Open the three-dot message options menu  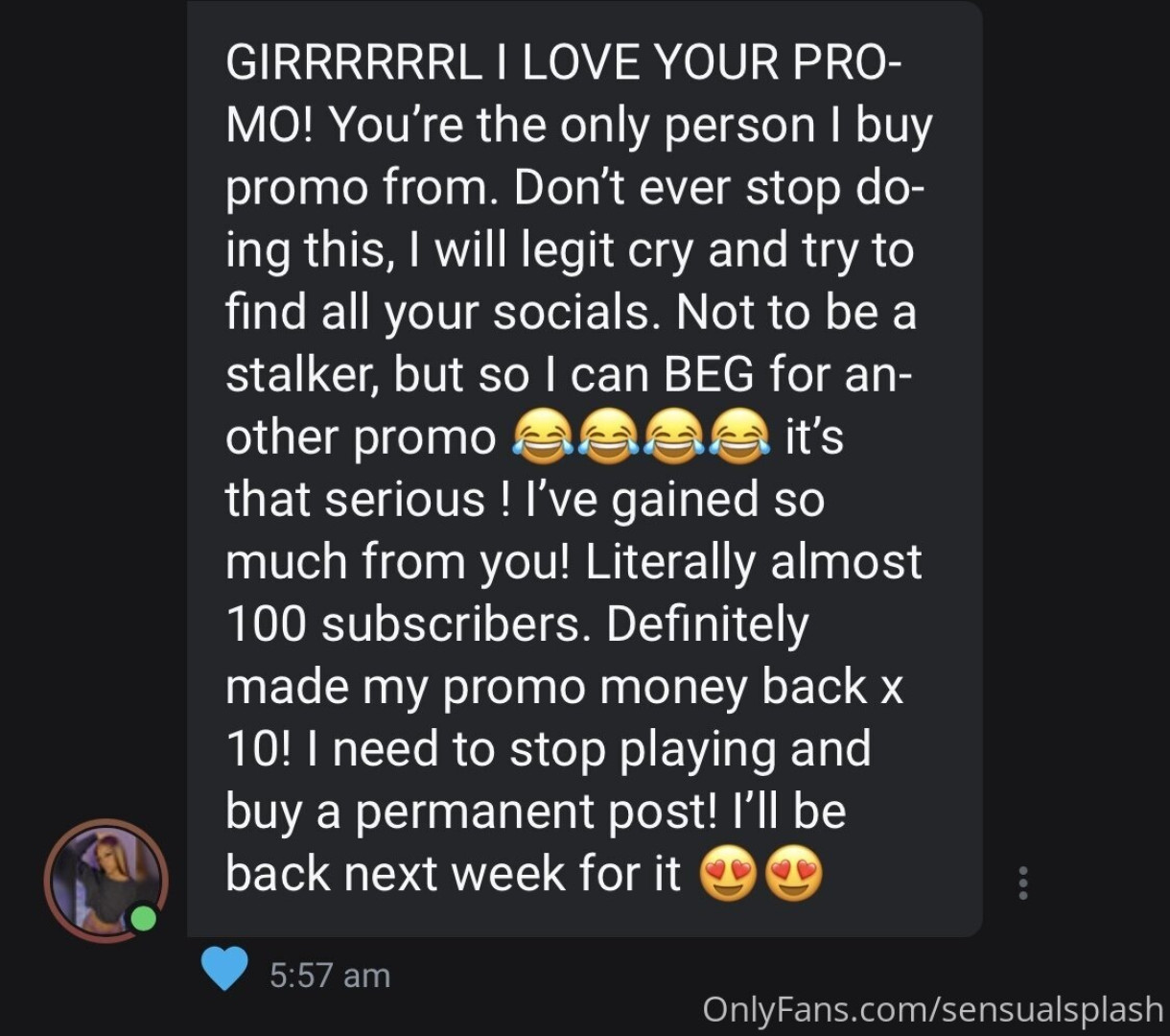1023,883
